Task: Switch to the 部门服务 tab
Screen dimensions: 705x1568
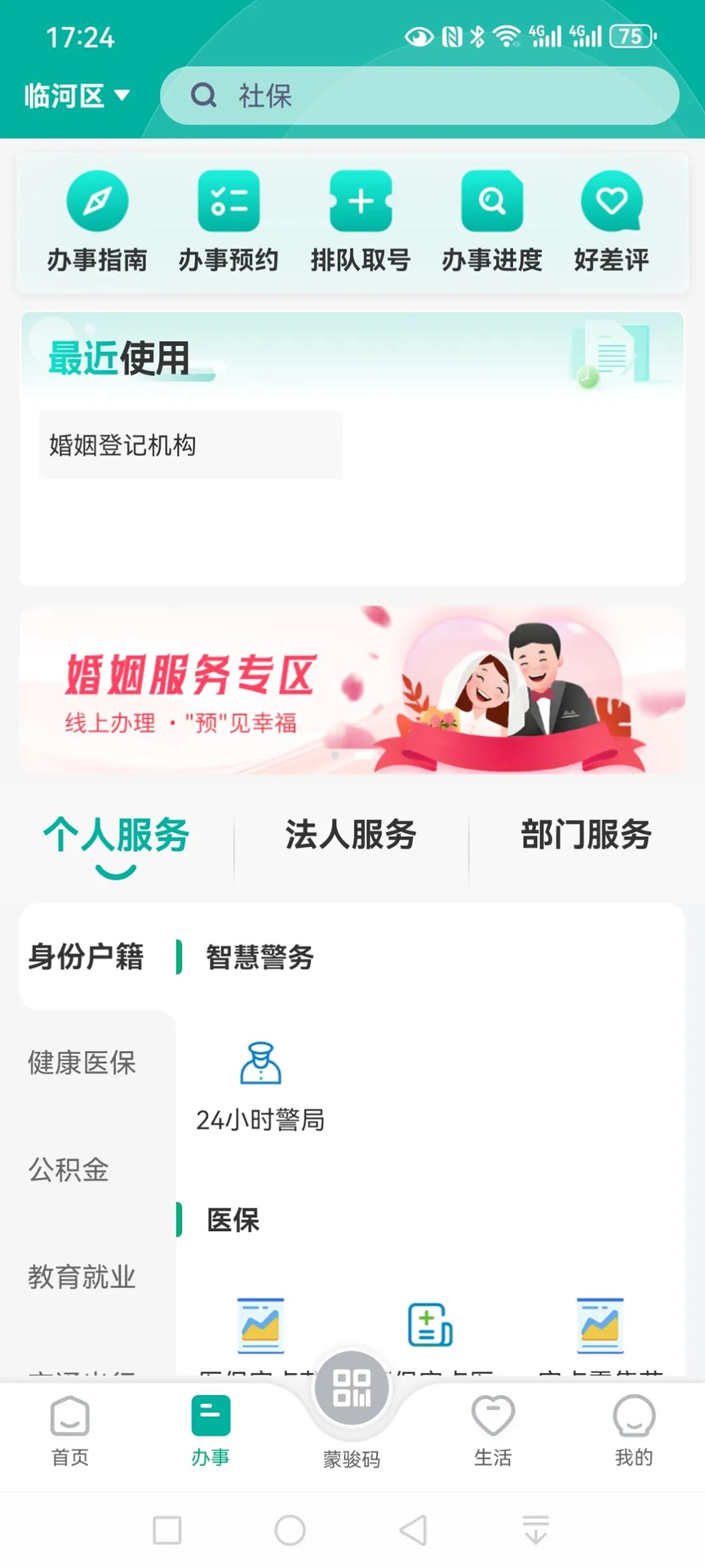Action: pos(586,835)
